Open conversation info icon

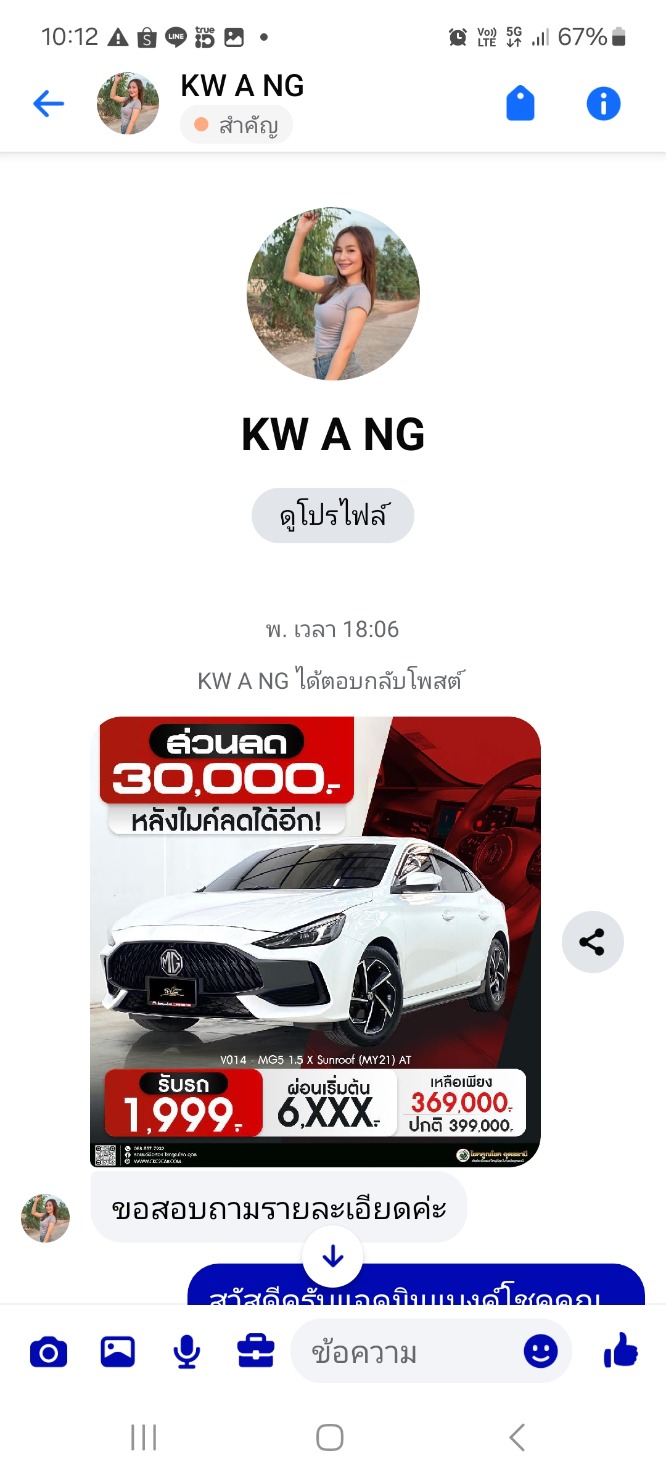click(603, 104)
